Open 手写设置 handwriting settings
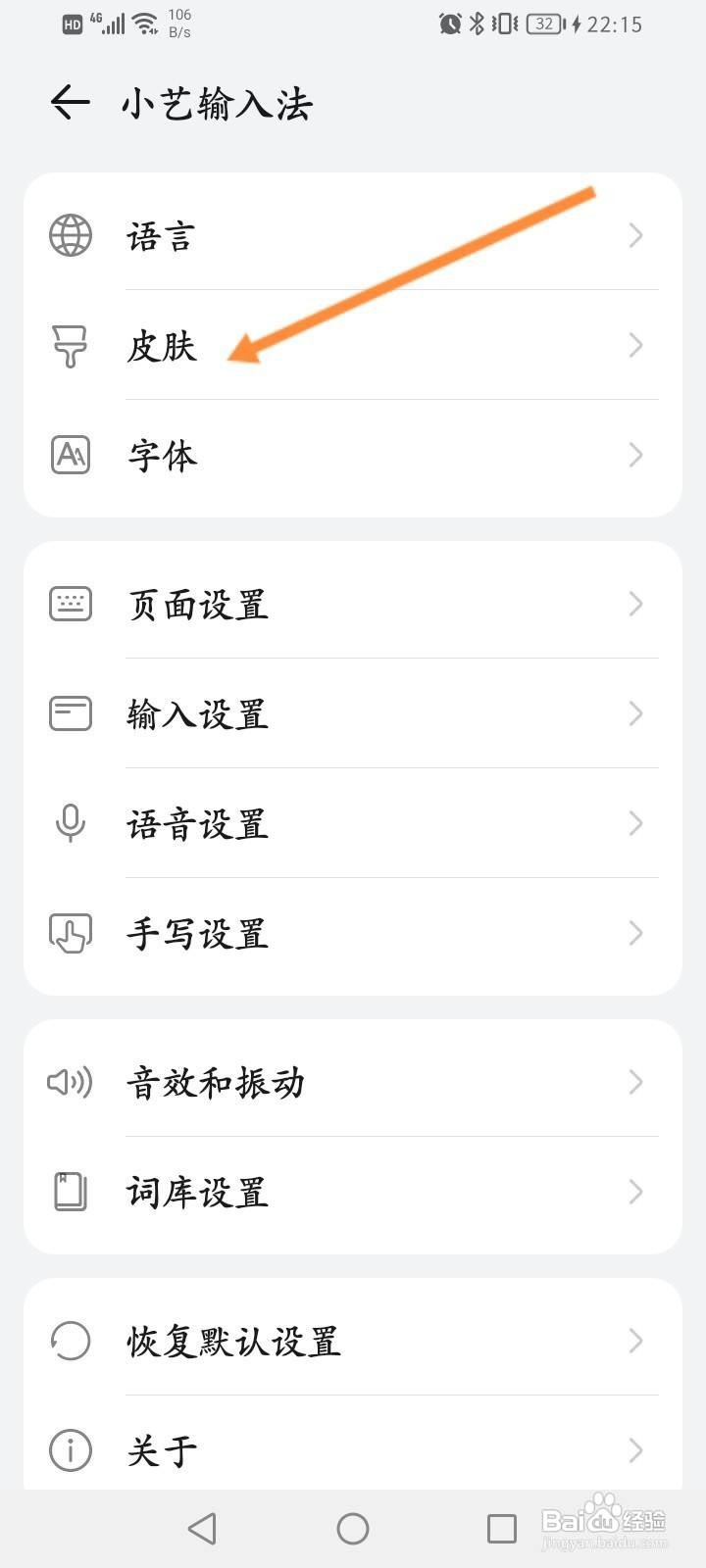Viewport: 706px width, 1568px height. pyautogui.click(x=353, y=934)
